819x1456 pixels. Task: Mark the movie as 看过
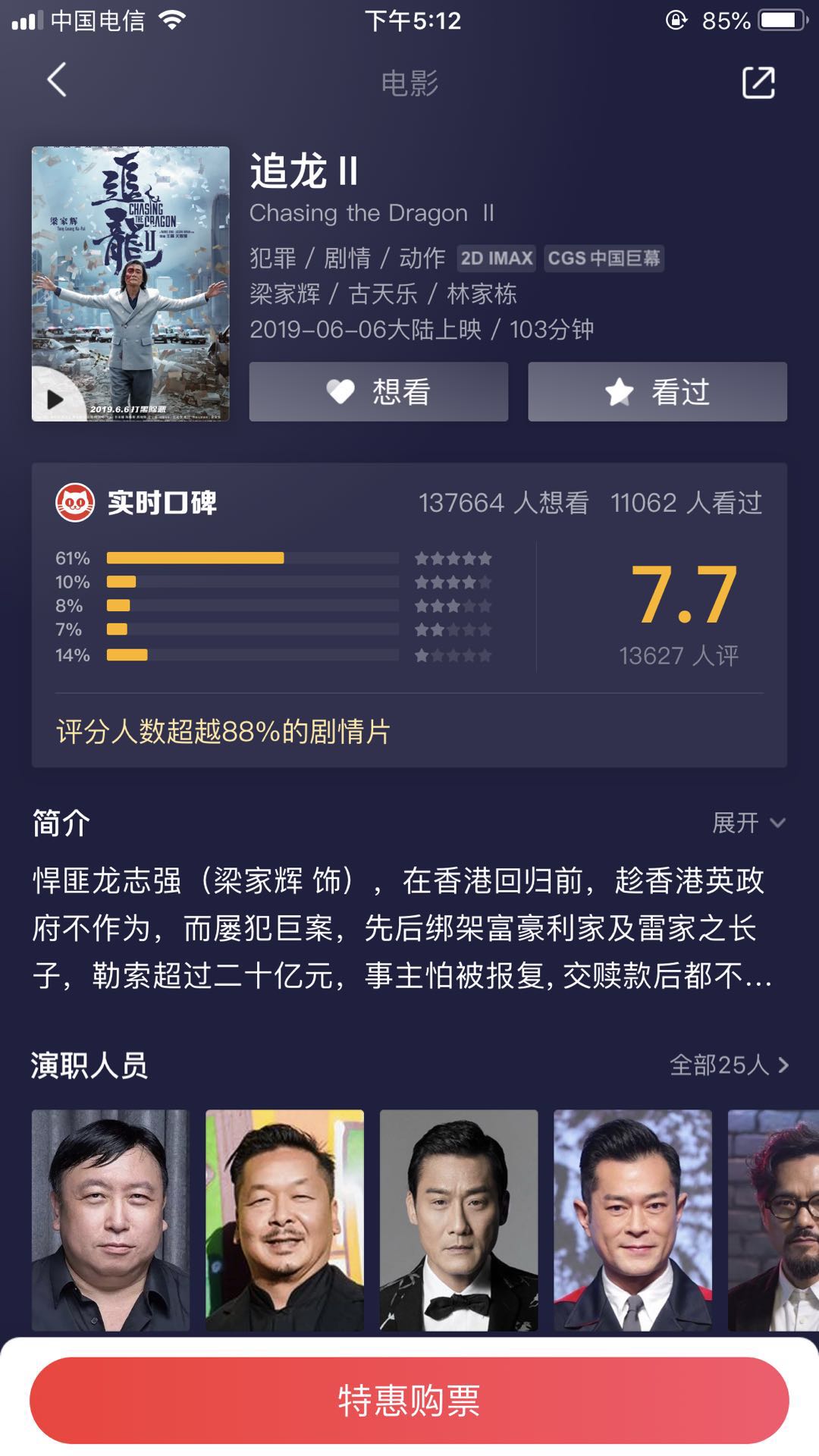(x=657, y=391)
